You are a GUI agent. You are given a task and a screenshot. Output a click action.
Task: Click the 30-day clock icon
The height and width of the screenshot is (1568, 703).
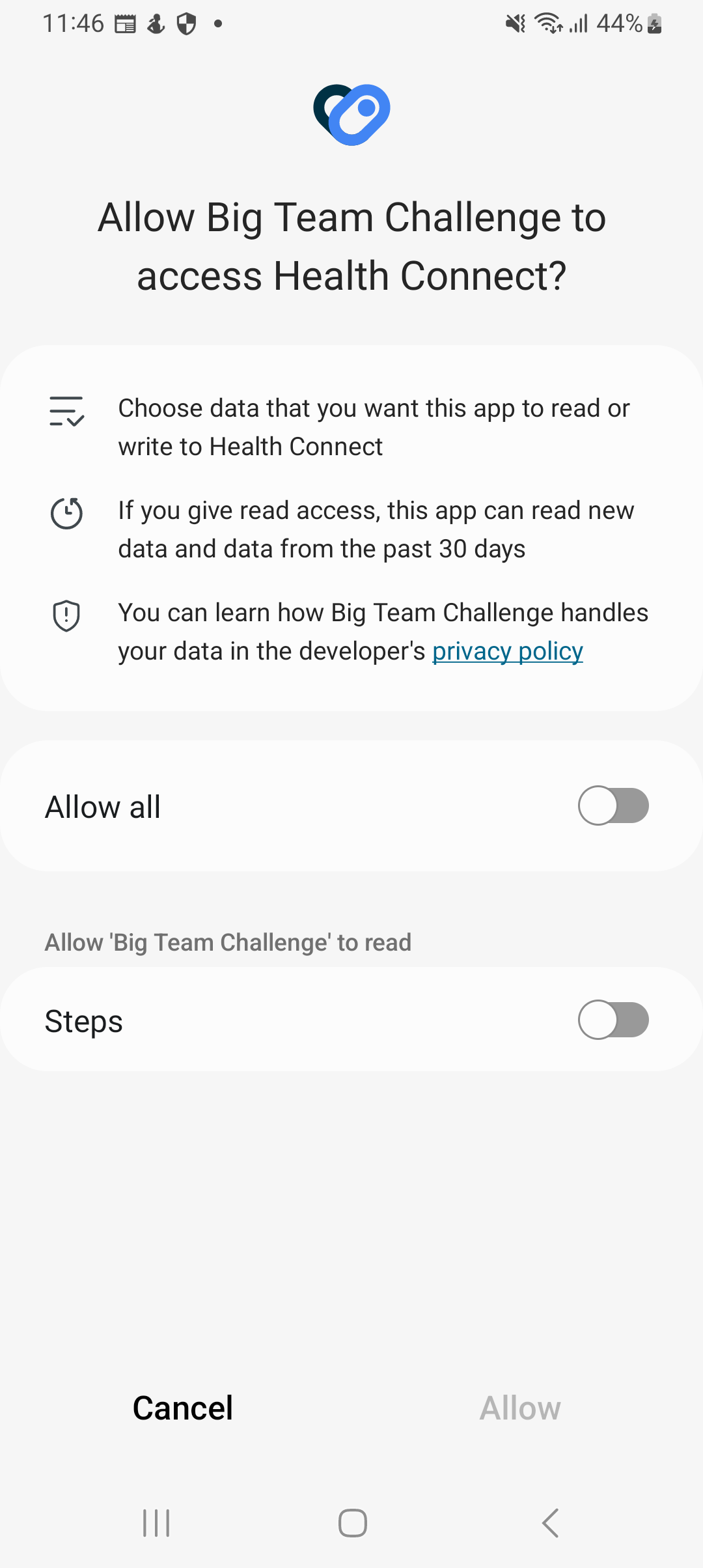[66, 514]
